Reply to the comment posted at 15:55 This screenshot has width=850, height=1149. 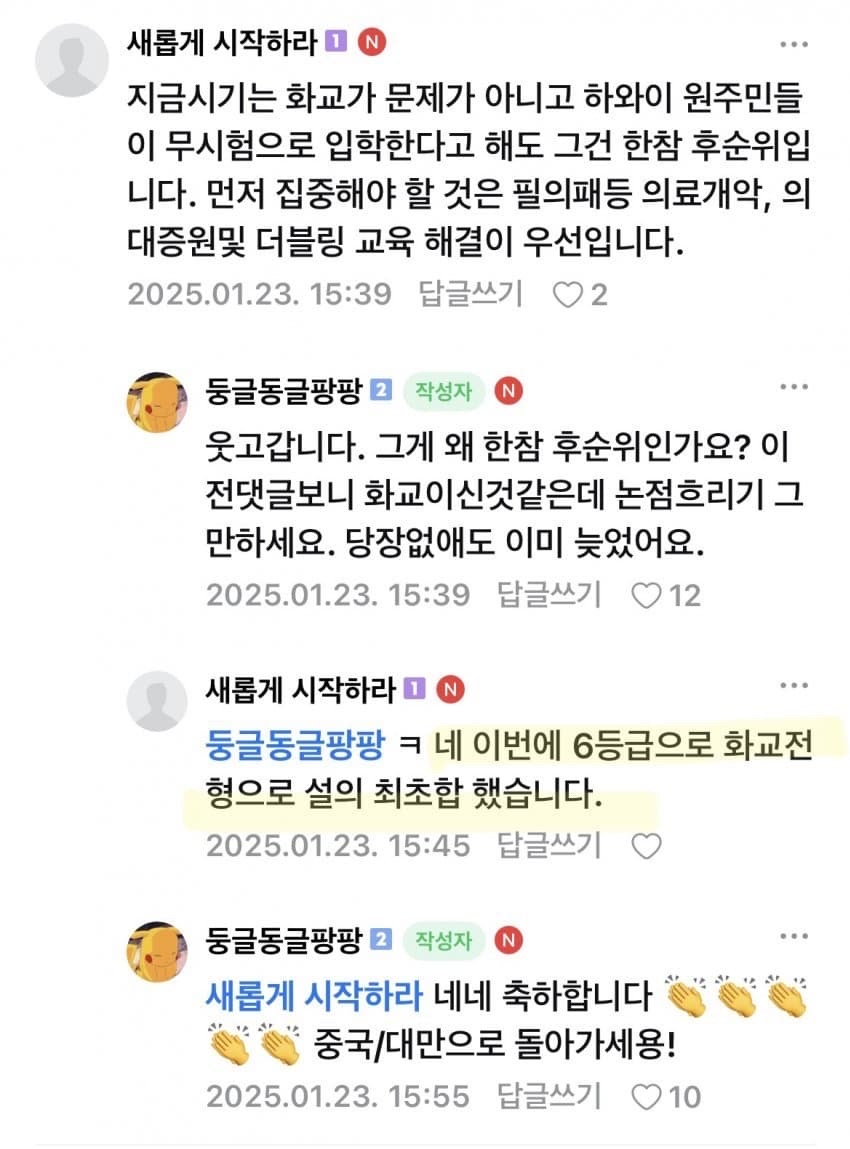click(549, 1095)
